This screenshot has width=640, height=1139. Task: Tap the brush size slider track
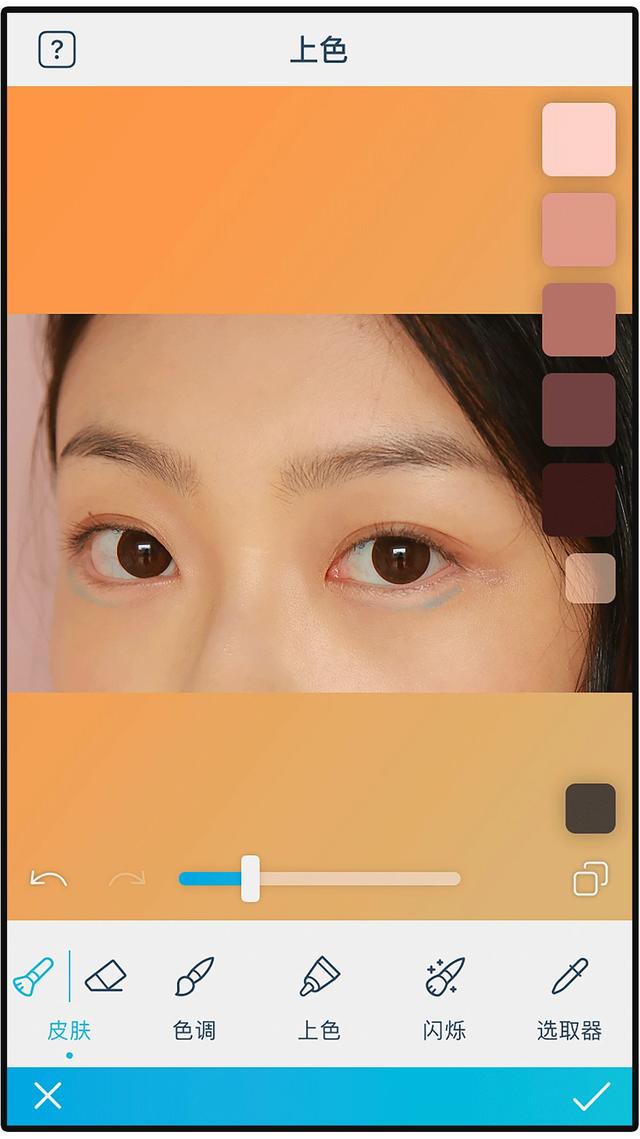tap(320, 879)
